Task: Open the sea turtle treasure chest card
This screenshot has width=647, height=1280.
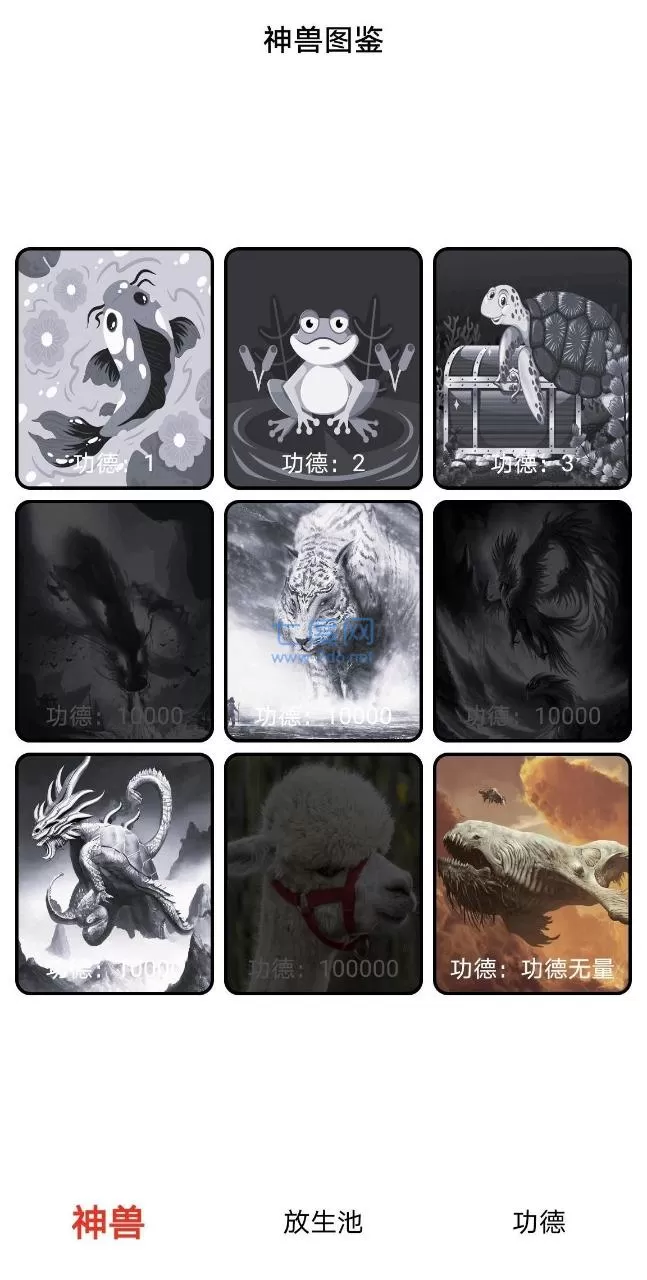Action: coord(532,368)
